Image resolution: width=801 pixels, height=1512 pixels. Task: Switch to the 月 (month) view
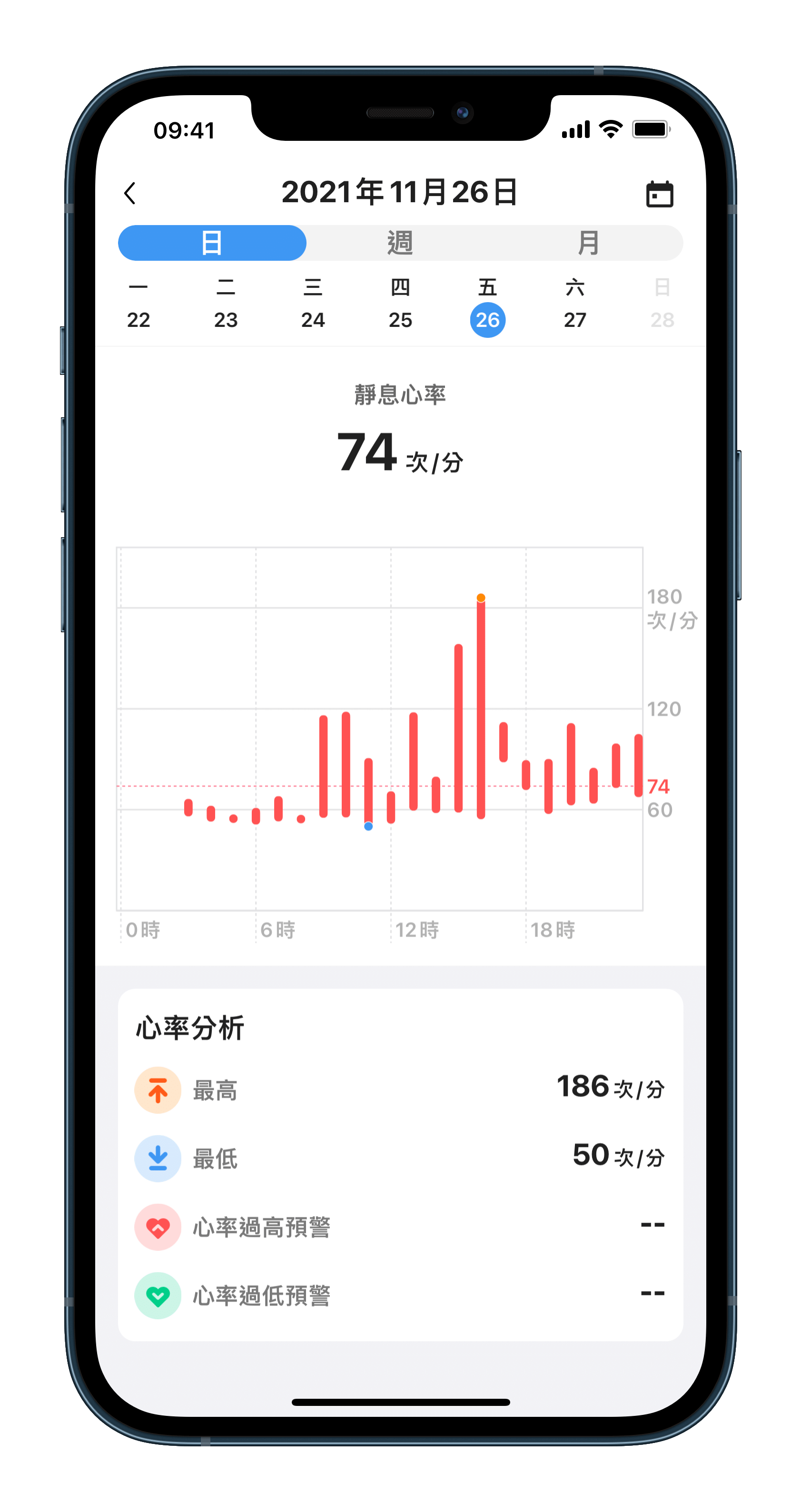588,243
